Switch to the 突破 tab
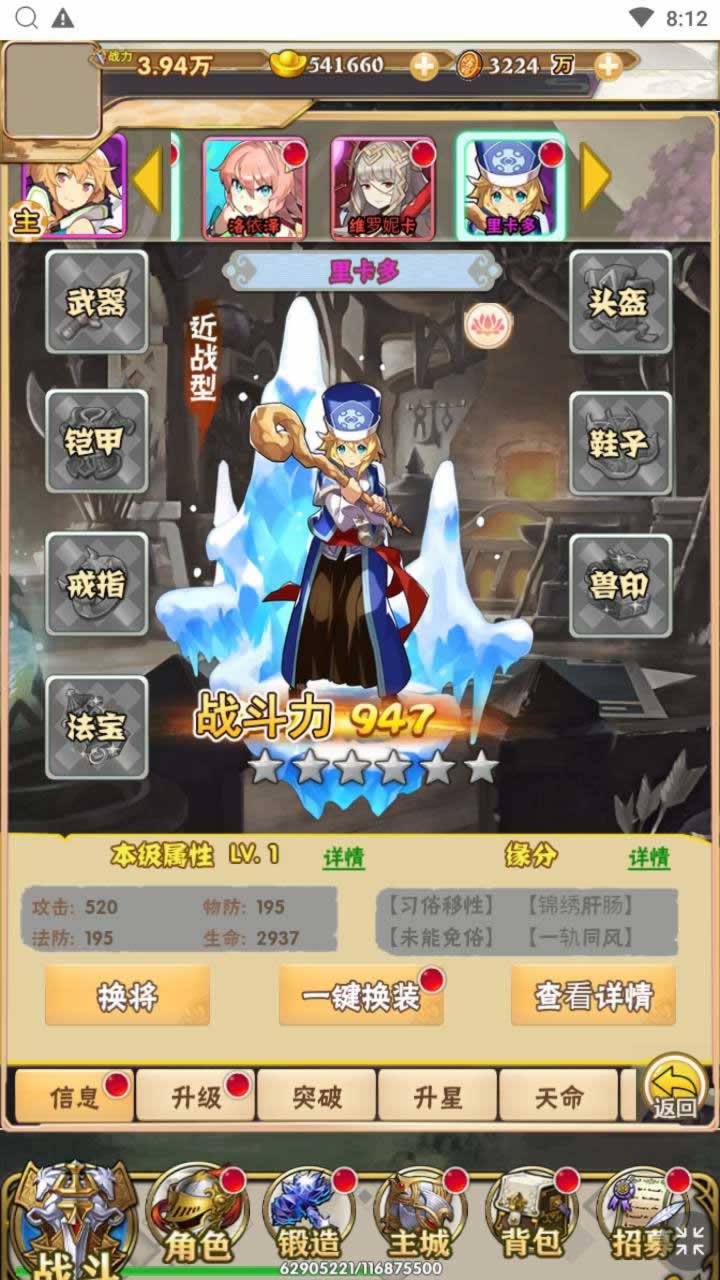This screenshot has height=1280, width=720. [x=317, y=1097]
